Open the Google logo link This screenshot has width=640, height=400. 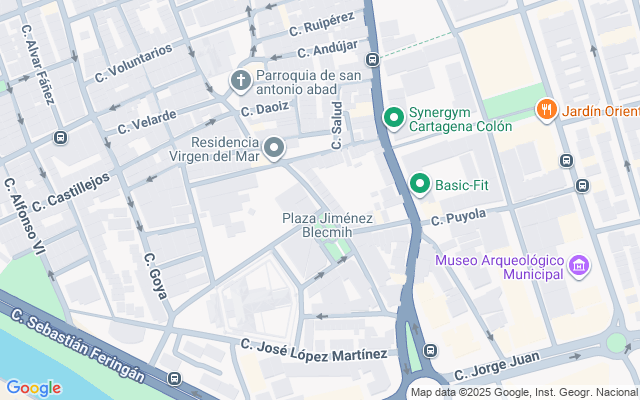(33, 388)
